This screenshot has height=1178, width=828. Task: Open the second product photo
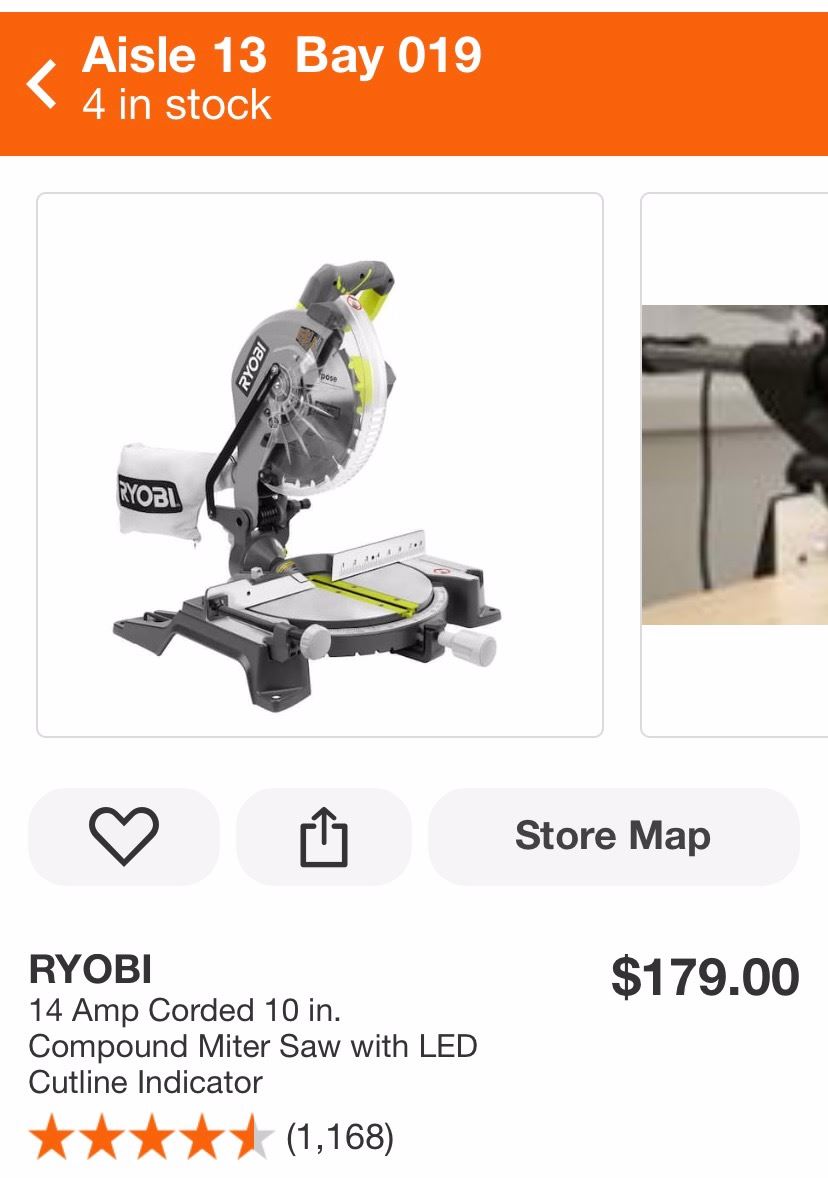735,465
